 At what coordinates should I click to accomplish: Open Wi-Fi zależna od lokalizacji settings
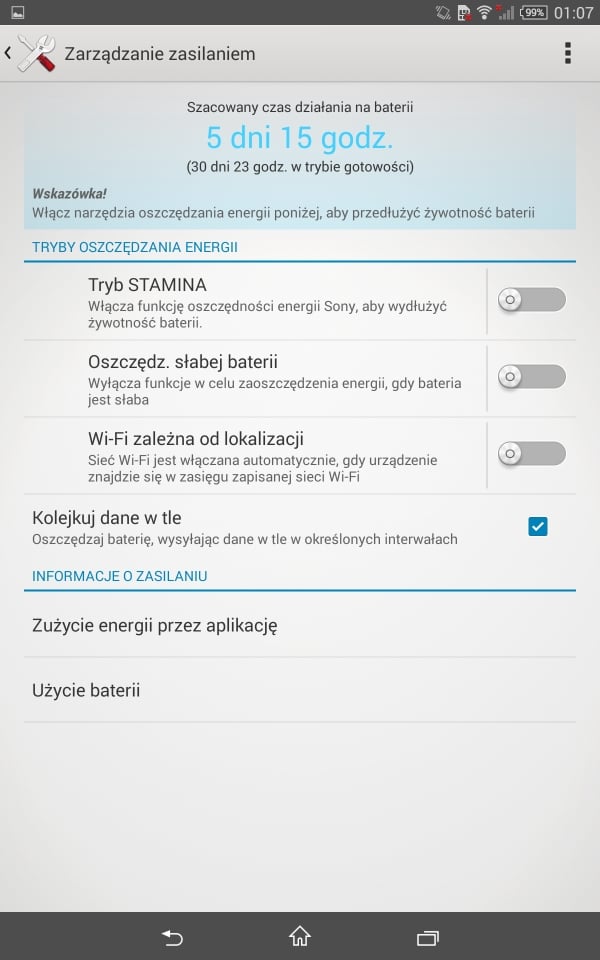point(255,456)
